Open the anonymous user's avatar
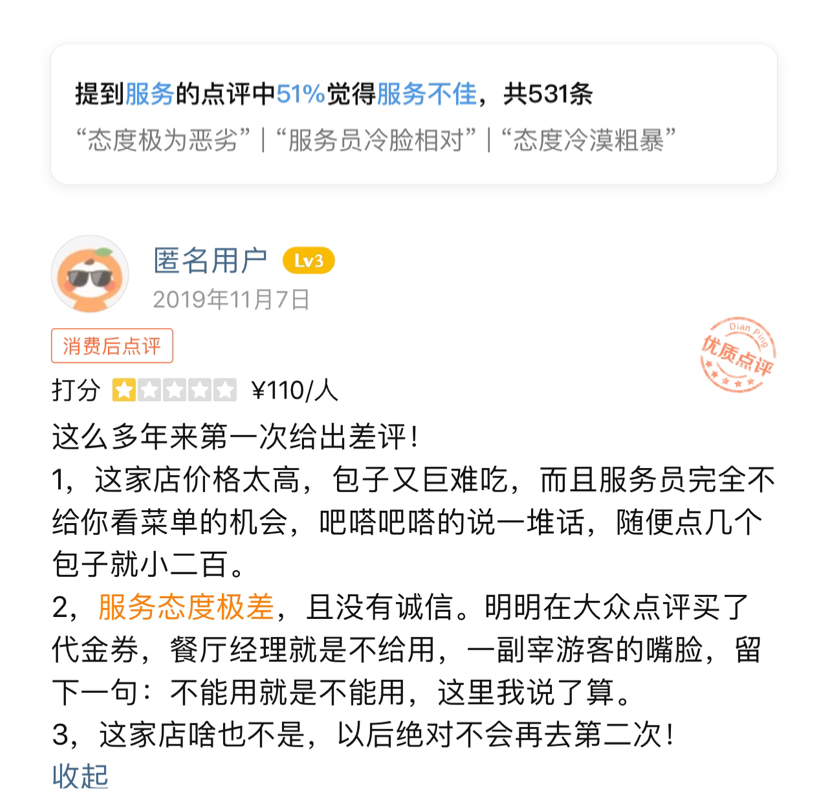This screenshot has height=806, width=828. (x=90, y=274)
